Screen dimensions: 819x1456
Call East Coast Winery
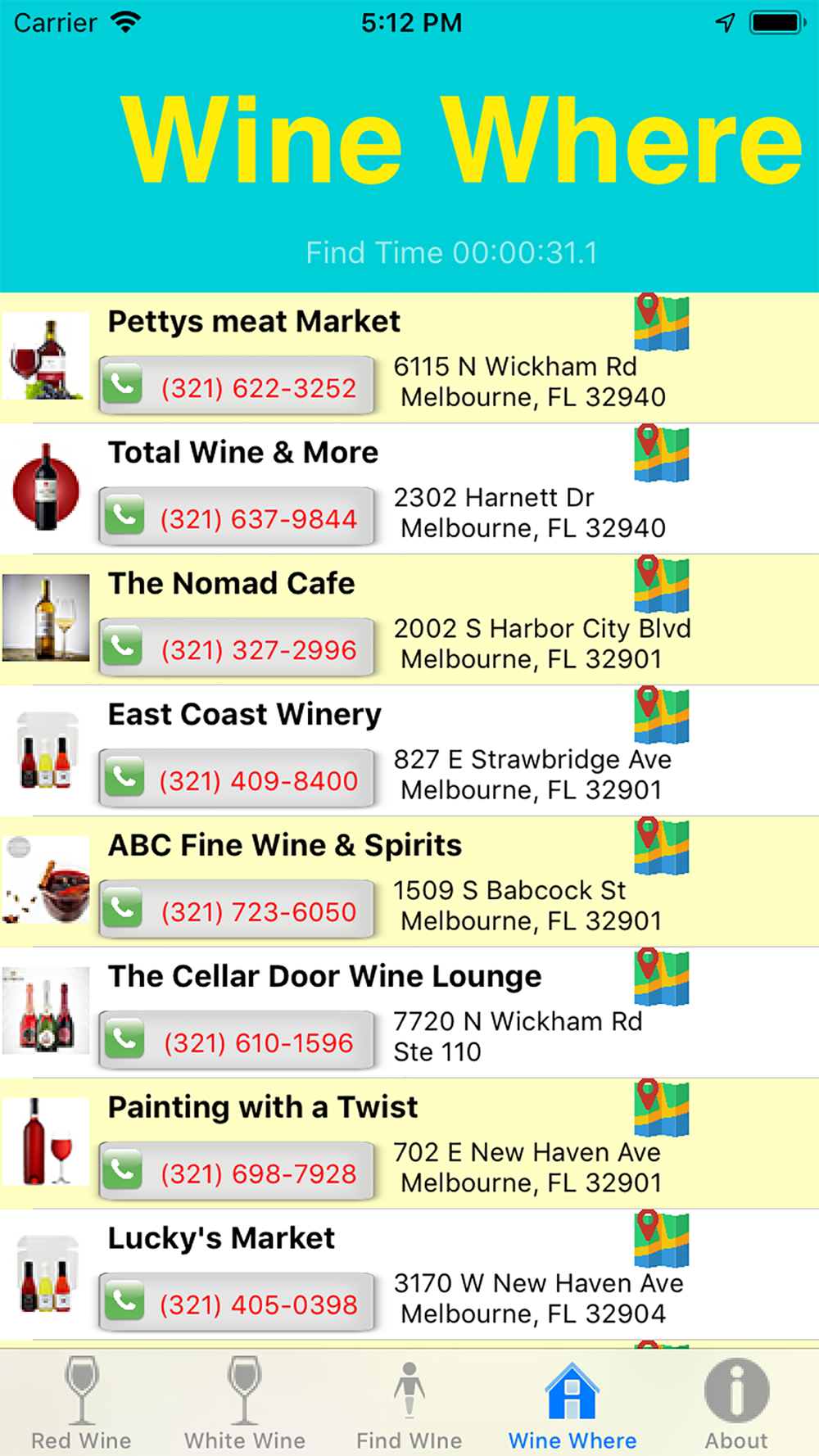(x=236, y=779)
